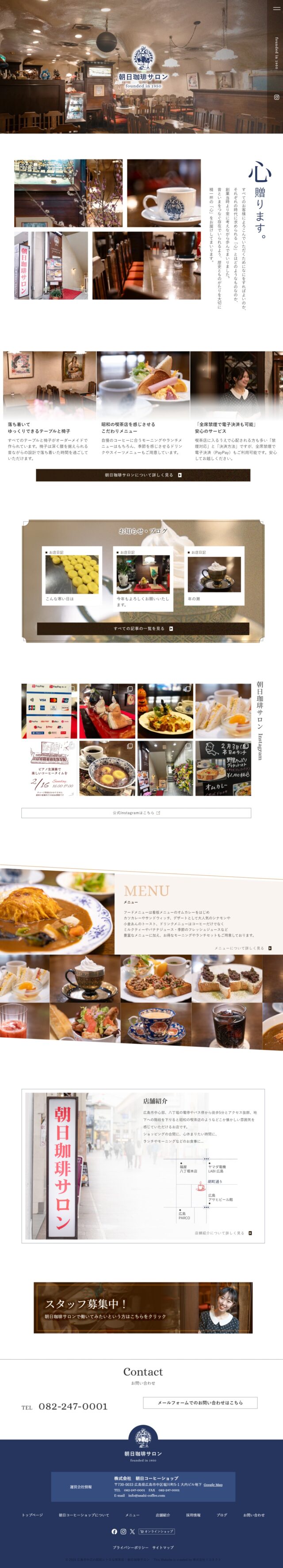Open the Instagram icon in the header
The image size is (283, 1568).
[x=276, y=98]
